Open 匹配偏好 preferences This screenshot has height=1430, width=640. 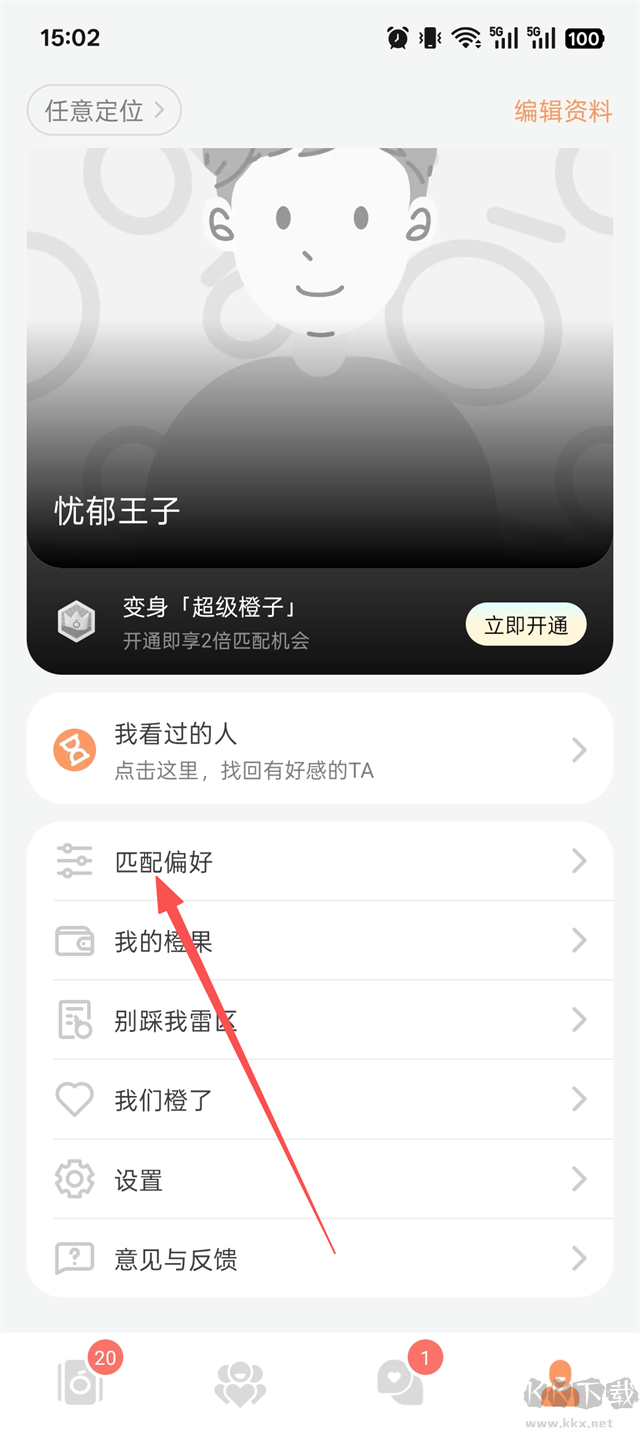tap(320, 861)
